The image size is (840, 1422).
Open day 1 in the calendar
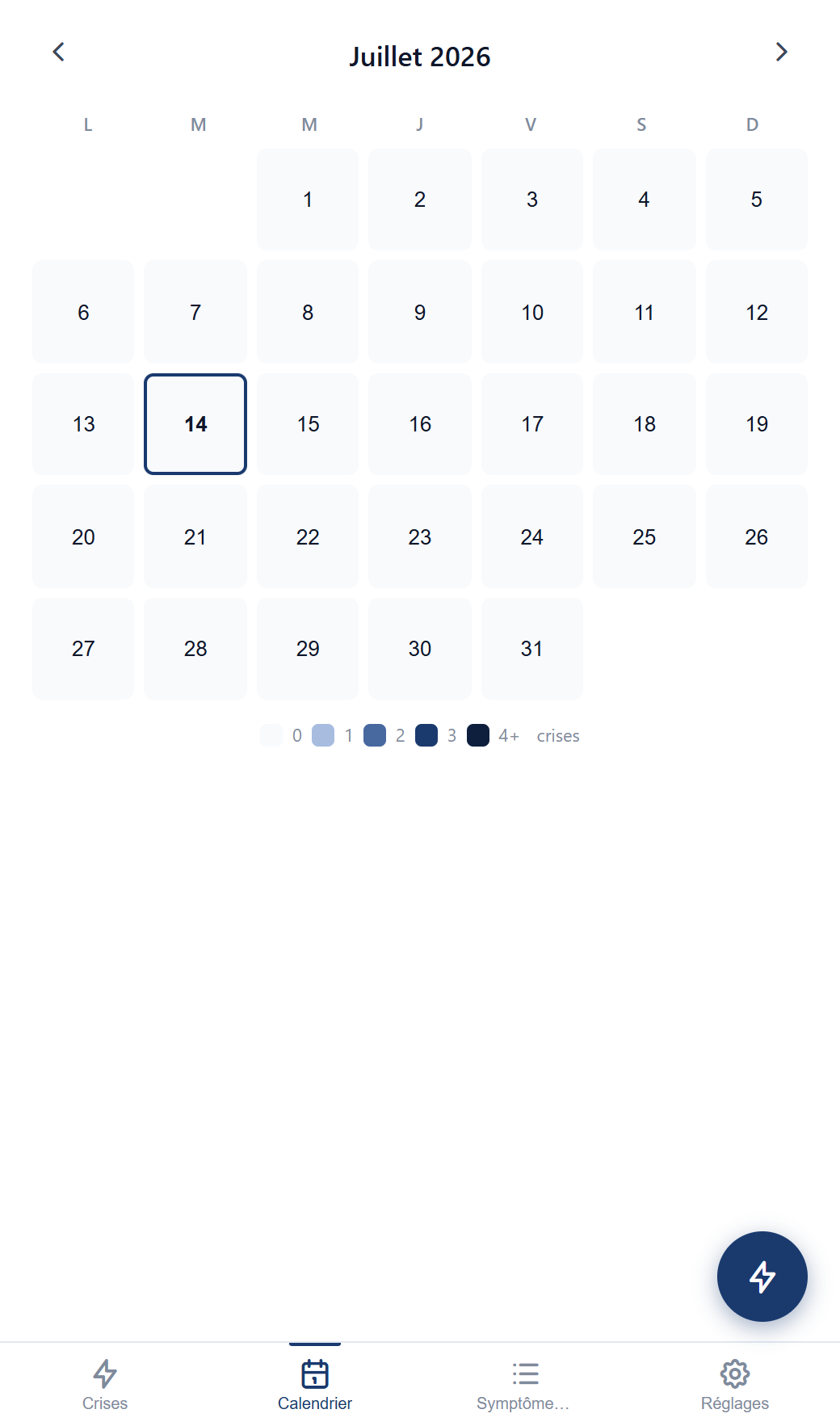tap(308, 200)
